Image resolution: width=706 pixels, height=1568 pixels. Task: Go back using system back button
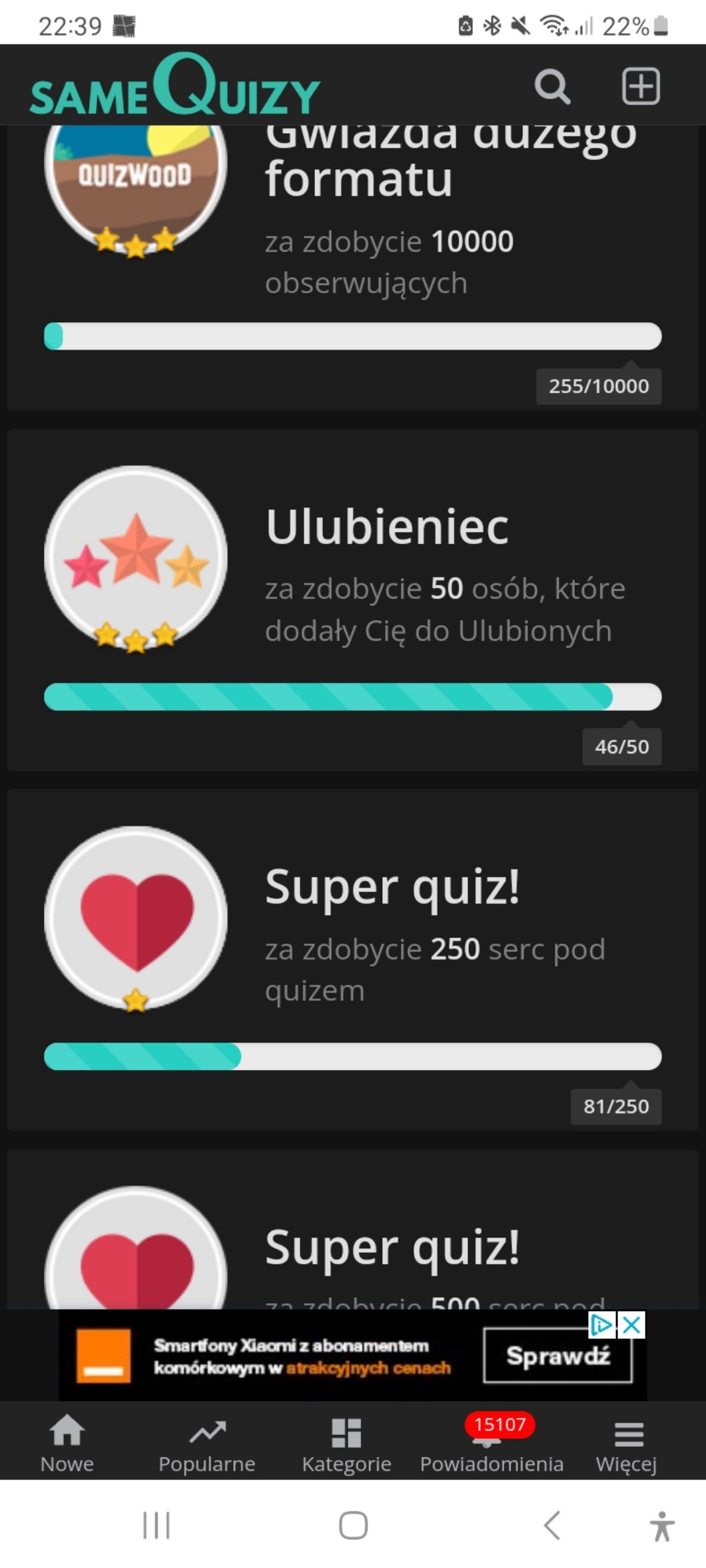[552, 1525]
